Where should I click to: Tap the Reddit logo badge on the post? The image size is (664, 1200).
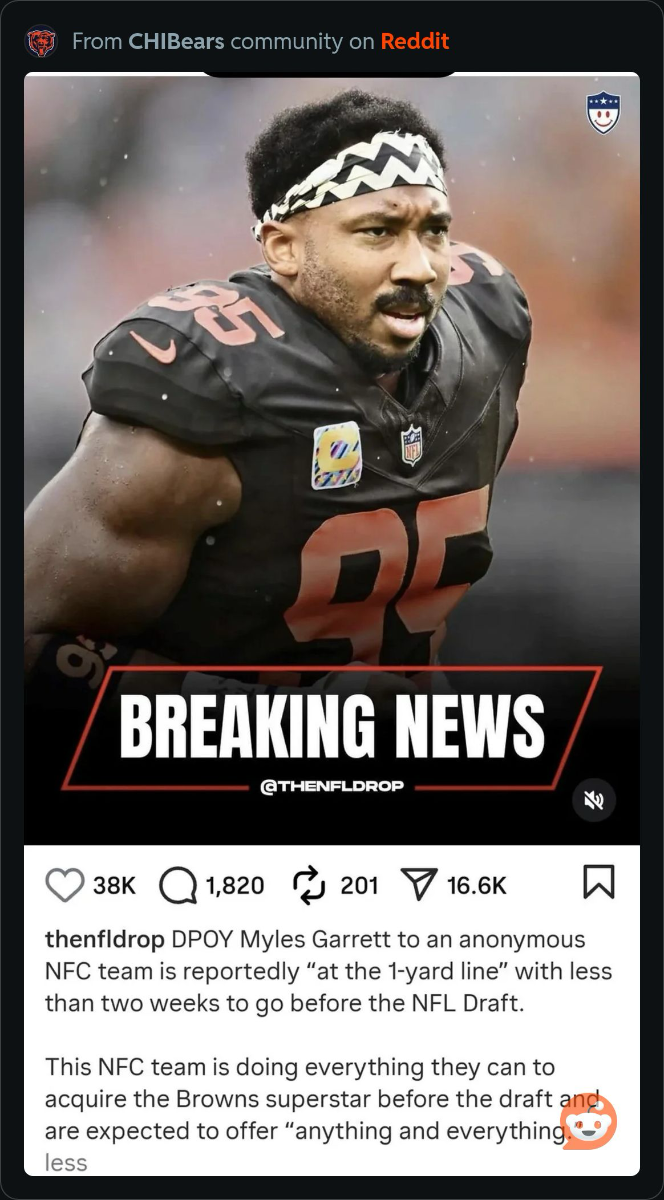pos(588,1121)
